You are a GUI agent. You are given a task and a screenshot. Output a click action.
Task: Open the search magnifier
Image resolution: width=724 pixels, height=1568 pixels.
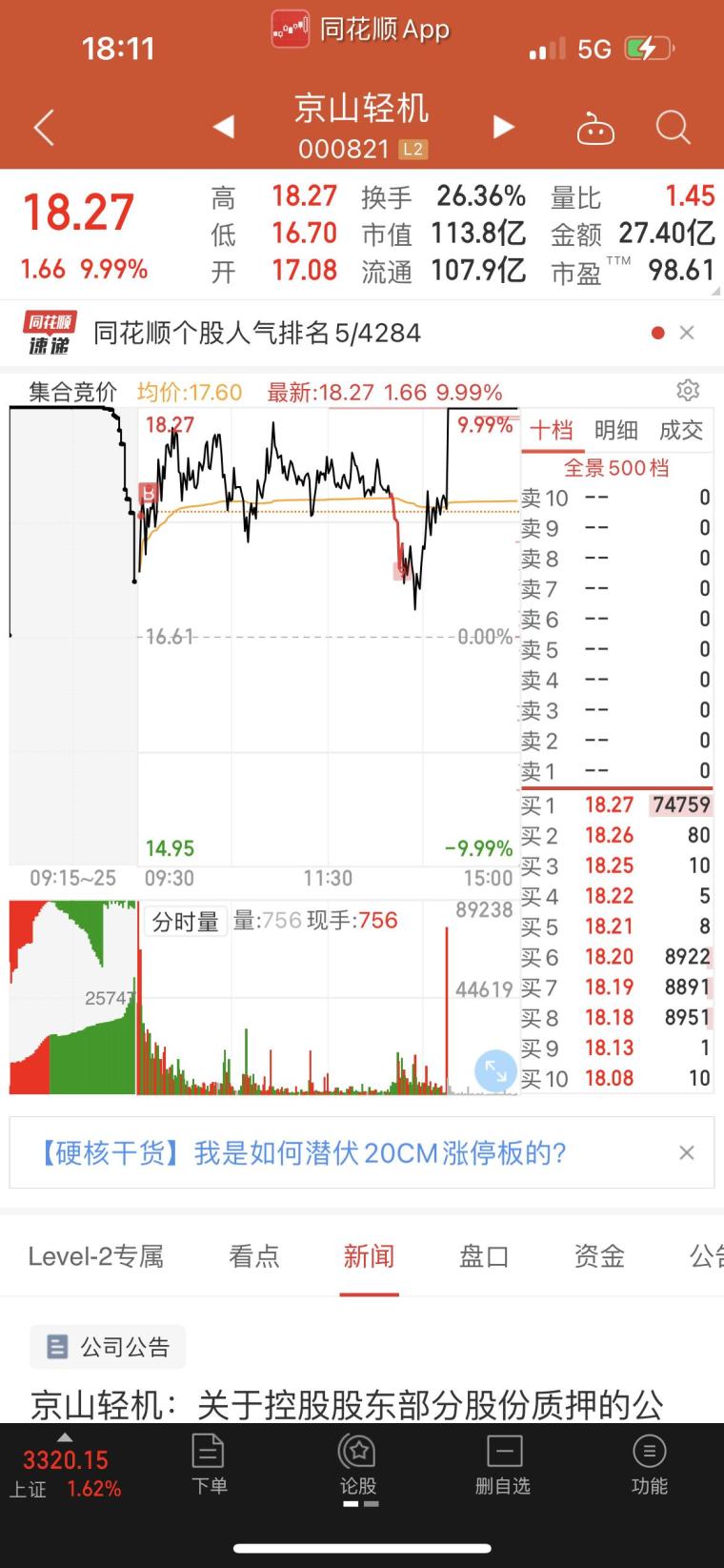coord(673,128)
